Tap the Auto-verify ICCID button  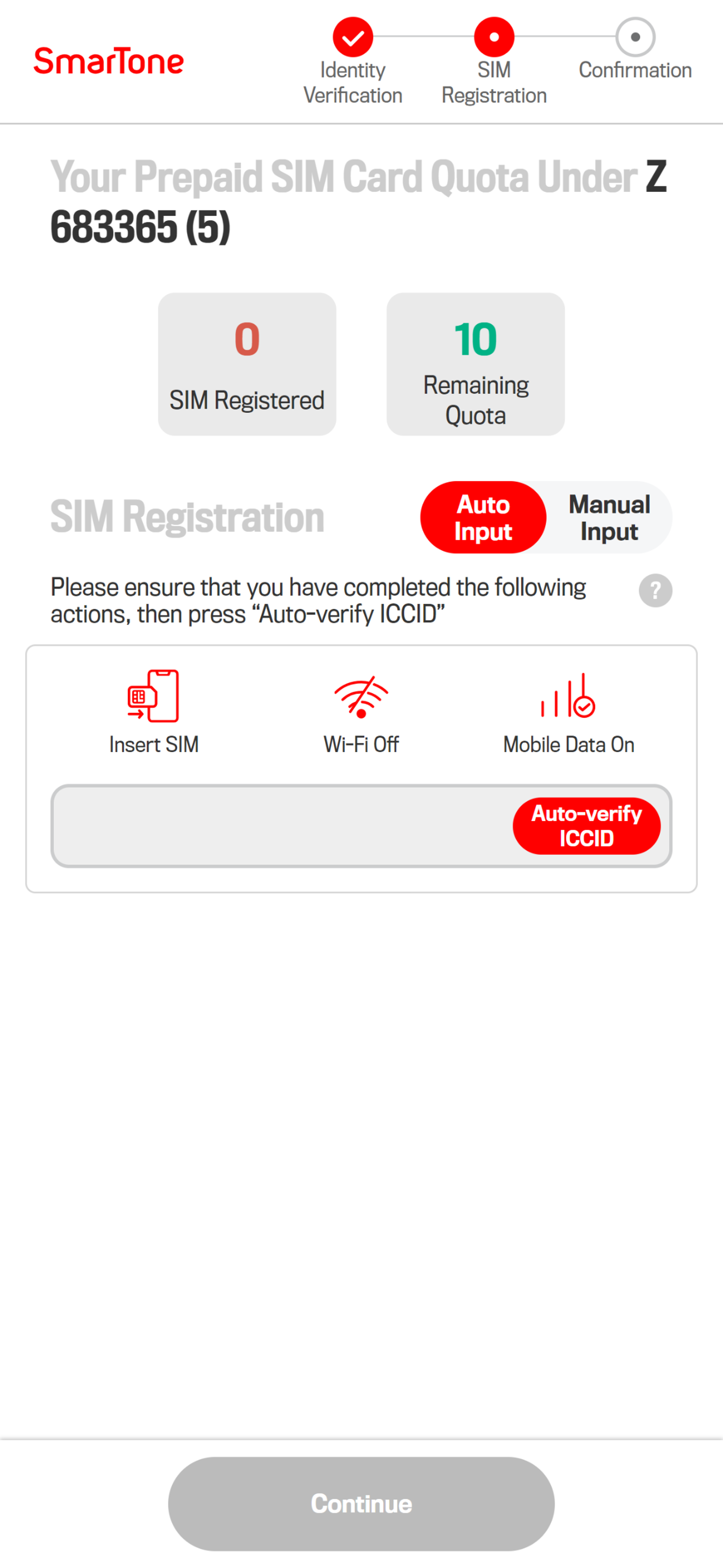click(587, 826)
